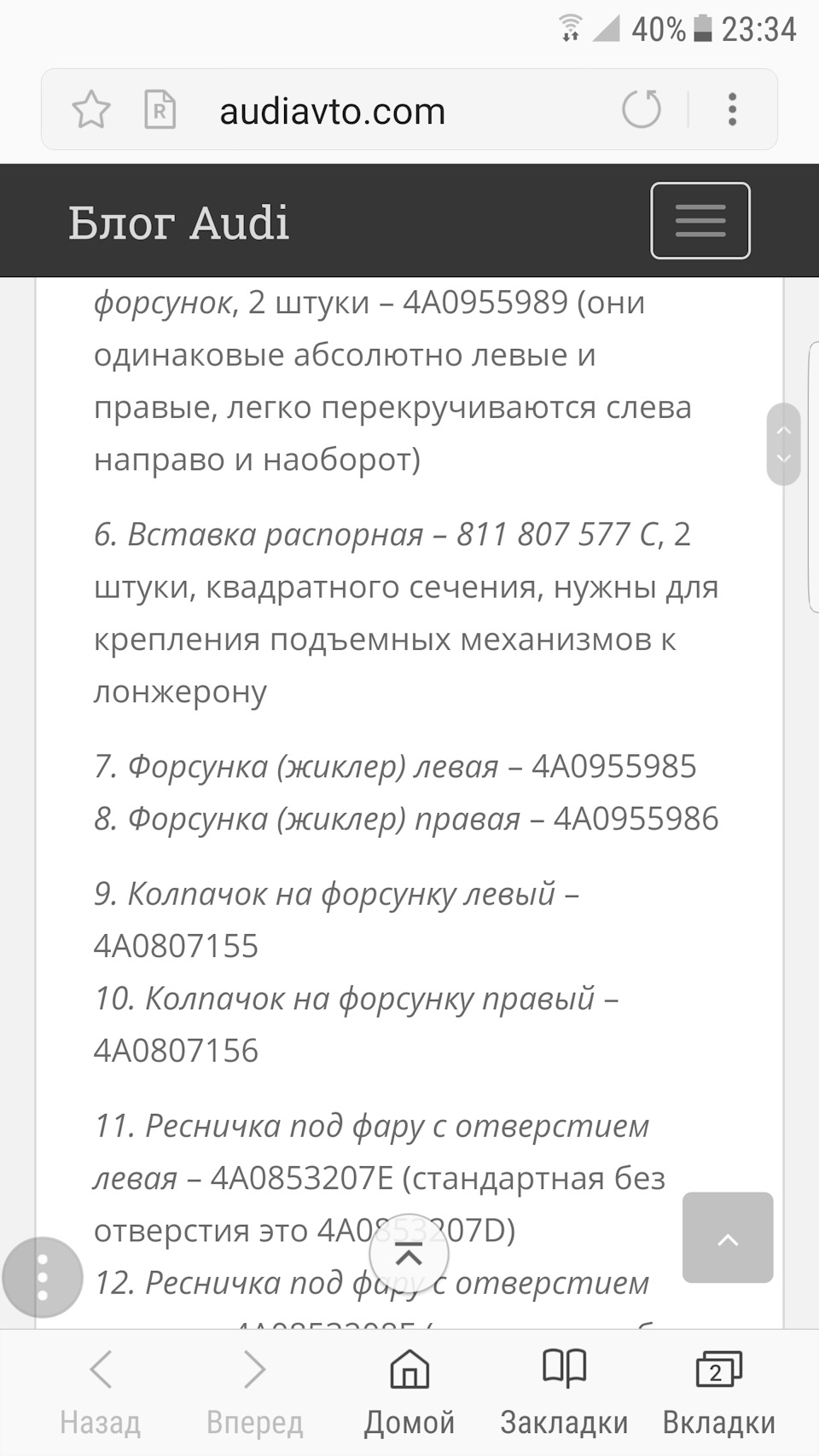This screenshot has width=819, height=1456.
Task: Activate reader mode with the R icon
Action: click(159, 109)
